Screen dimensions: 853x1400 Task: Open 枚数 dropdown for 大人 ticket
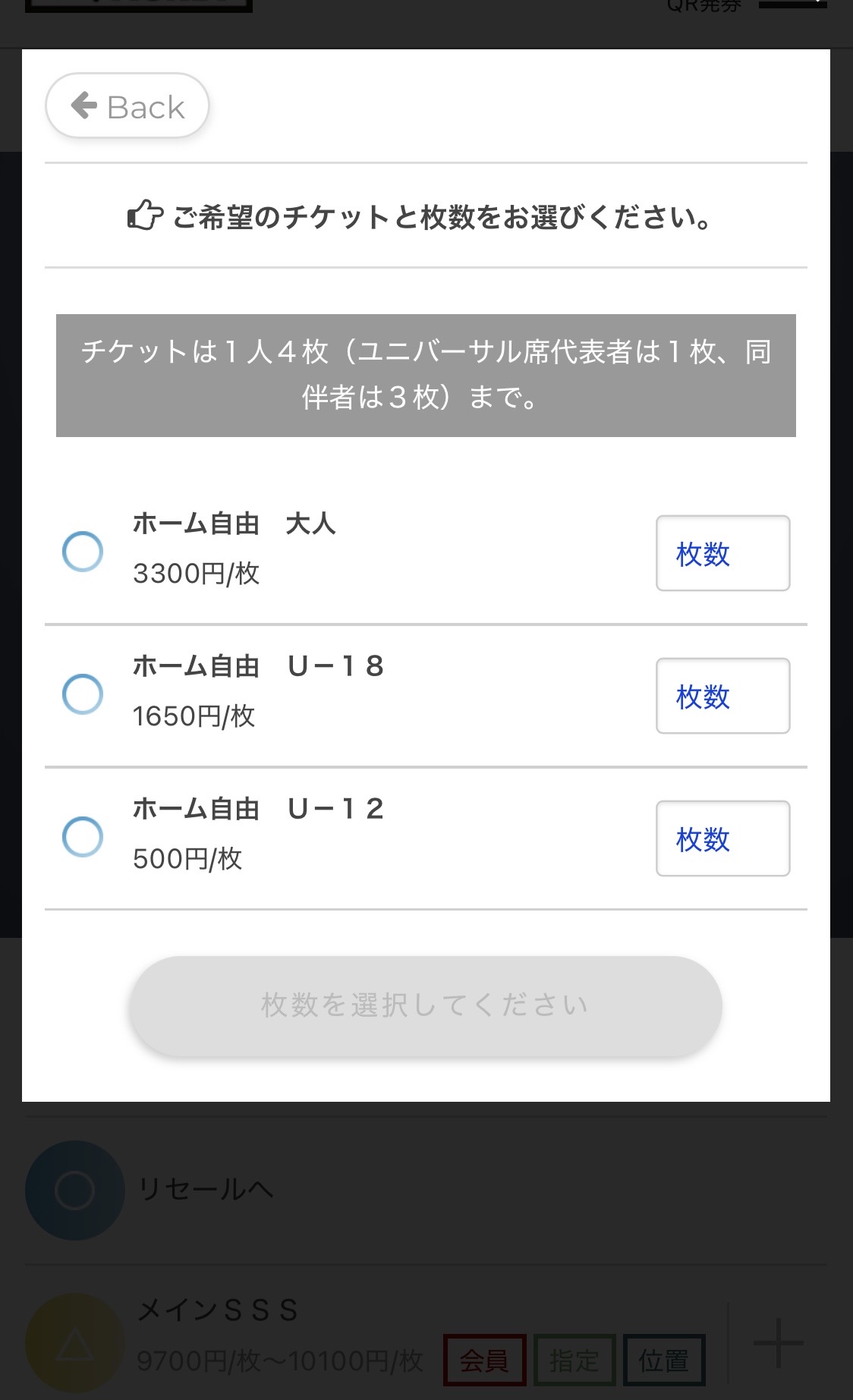(x=722, y=553)
